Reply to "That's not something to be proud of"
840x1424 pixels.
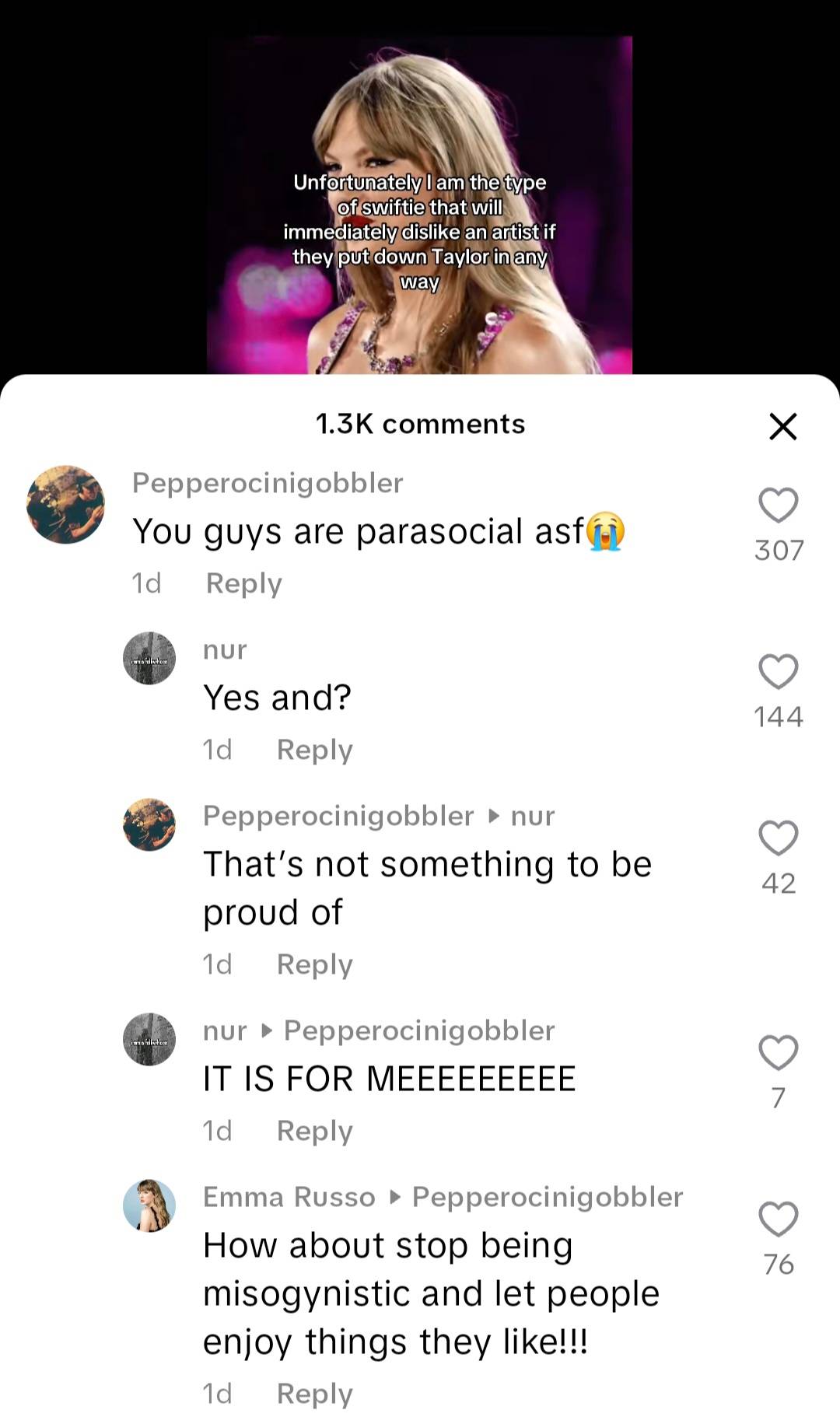(x=314, y=964)
